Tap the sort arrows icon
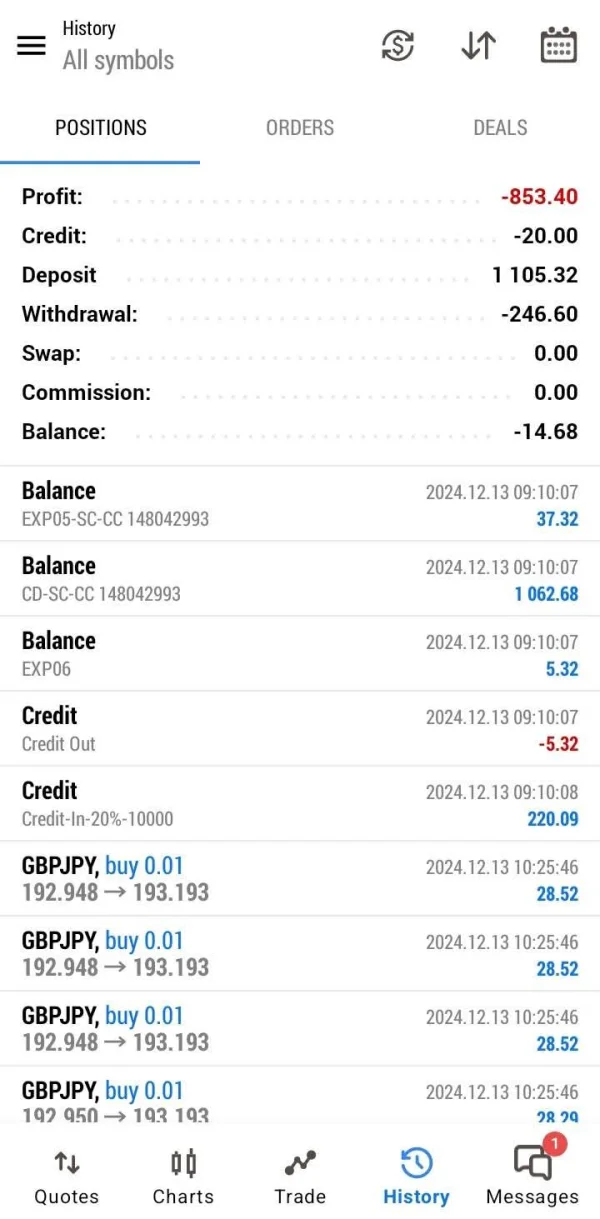The image size is (600, 1219). coord(478,46)
